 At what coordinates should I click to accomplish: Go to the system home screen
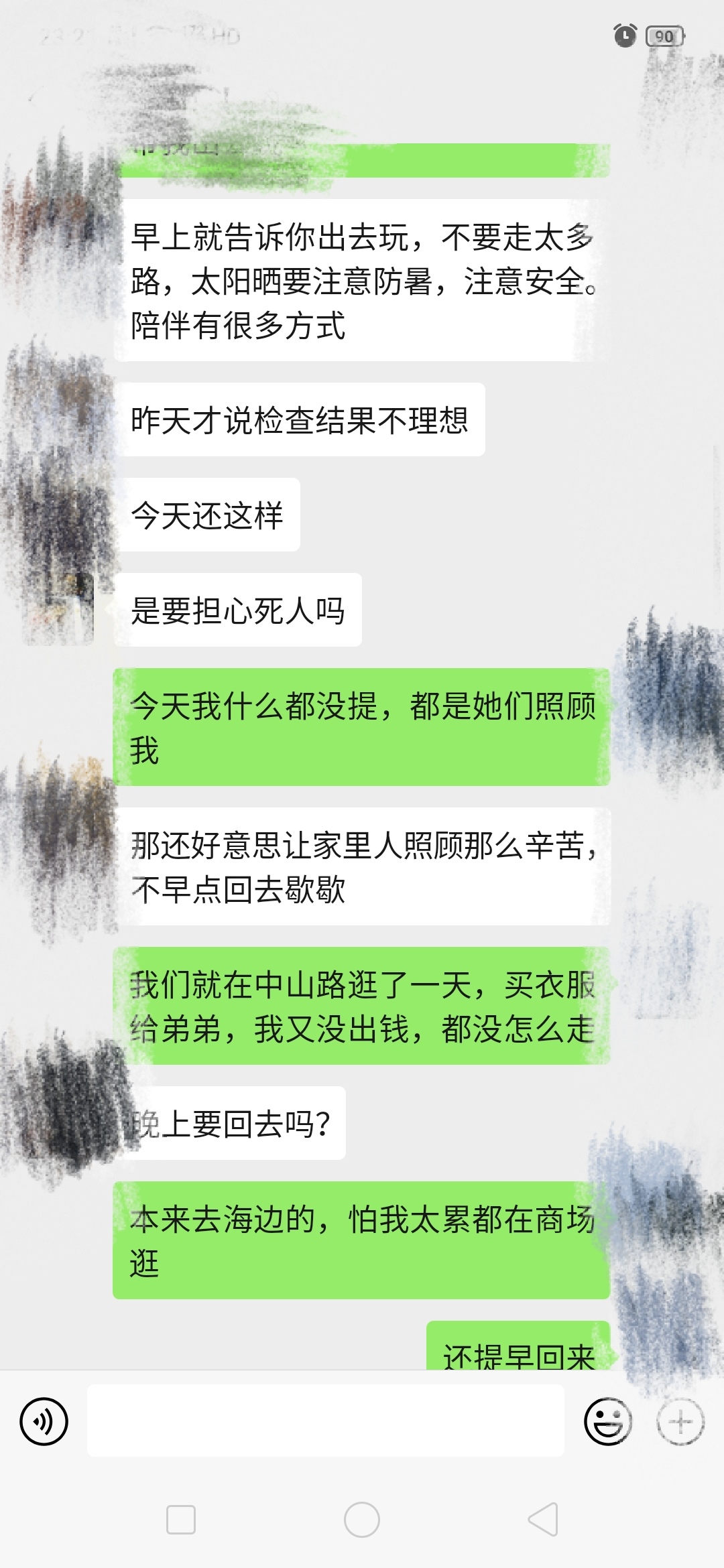tap(362, 1519)
